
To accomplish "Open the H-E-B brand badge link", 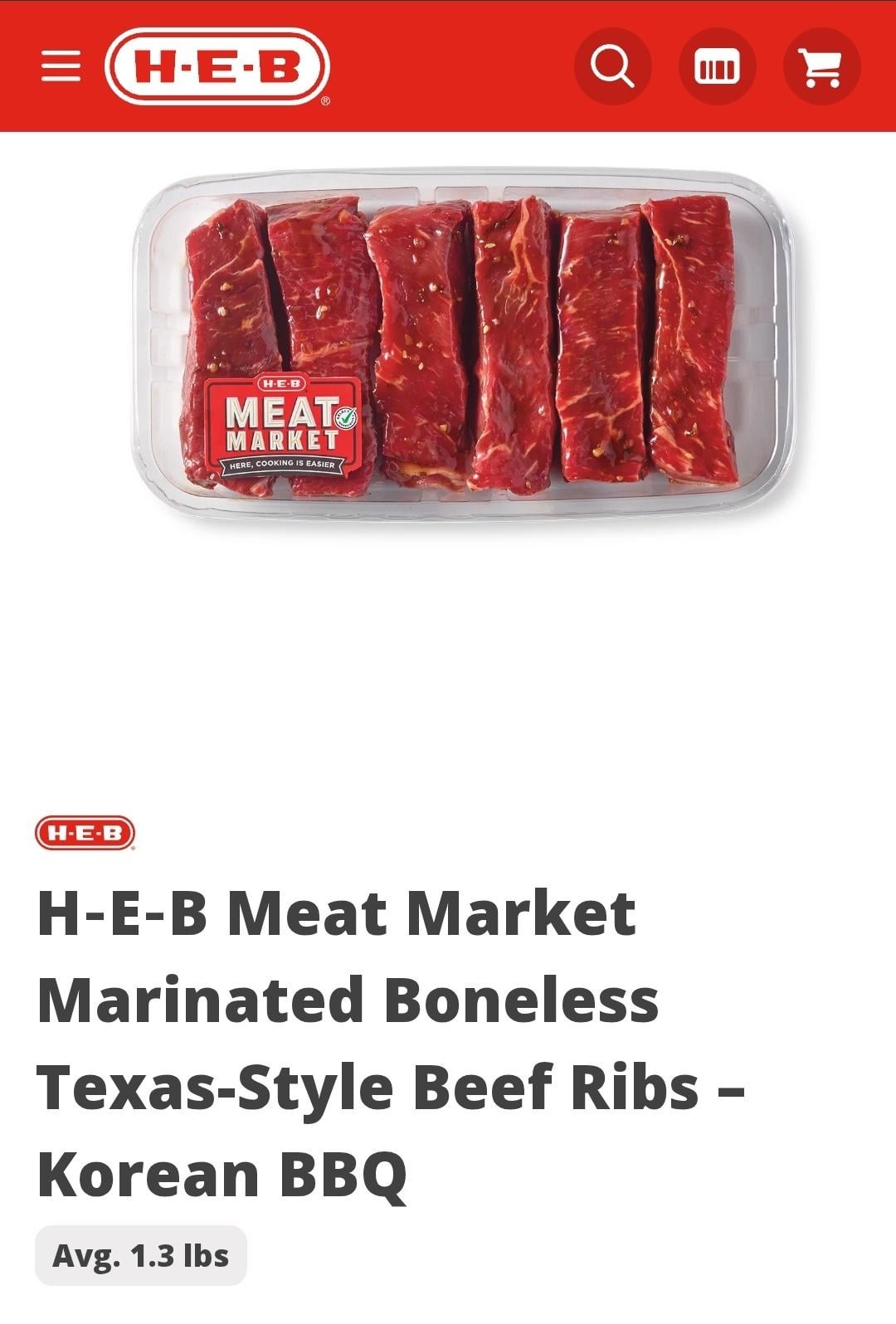I will [x=85, y=833].
